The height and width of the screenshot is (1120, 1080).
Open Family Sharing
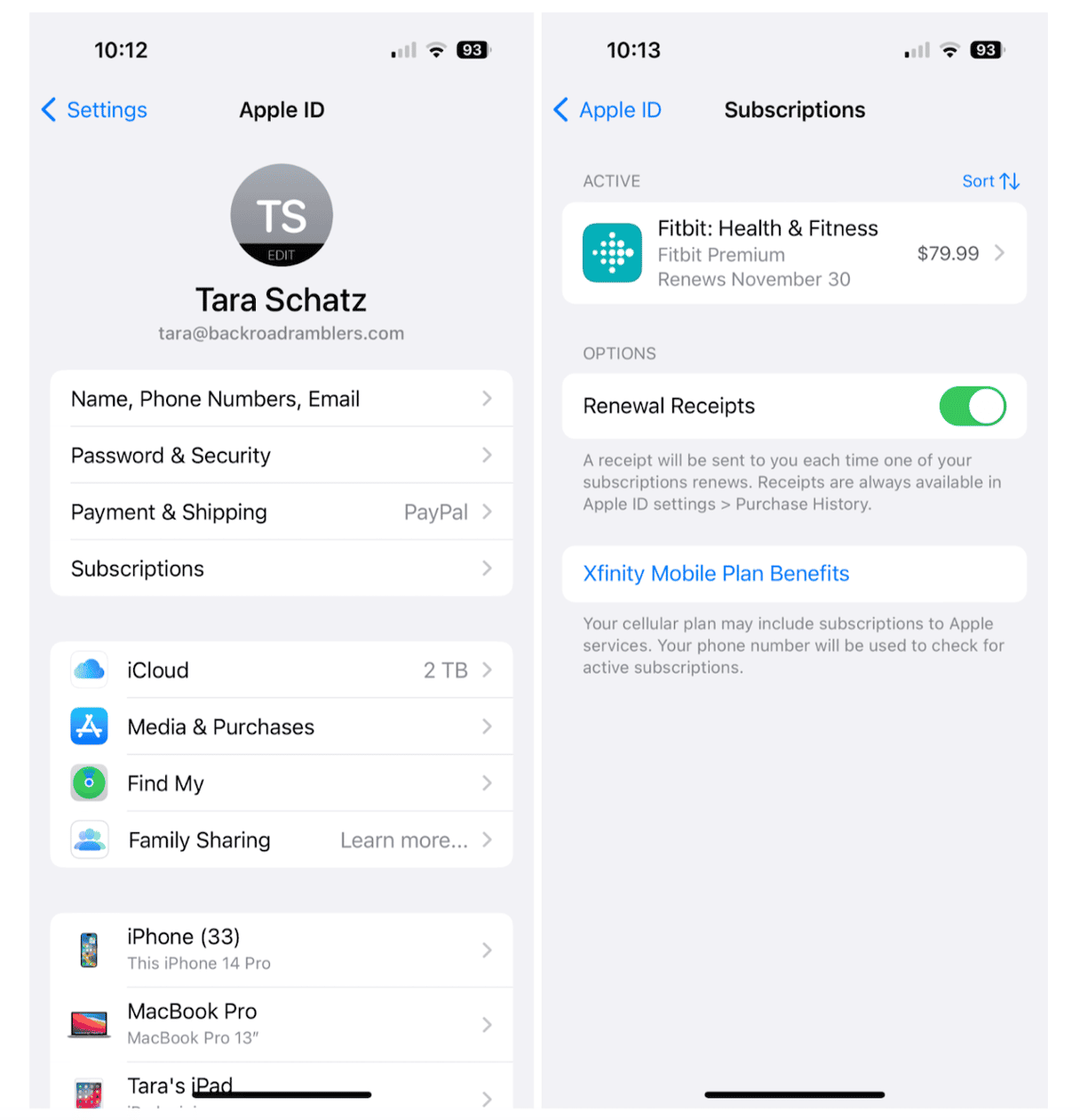pos(281,840)
